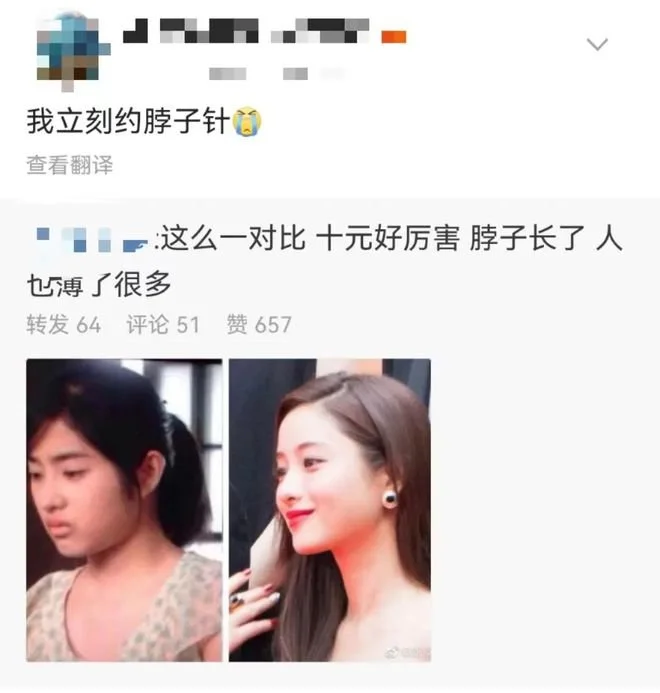The height and width of the screenshot is (693, 660).
Task: View the 转发 64 reposts of the original post
Action: pyautogui.click(x=63, y=325)
